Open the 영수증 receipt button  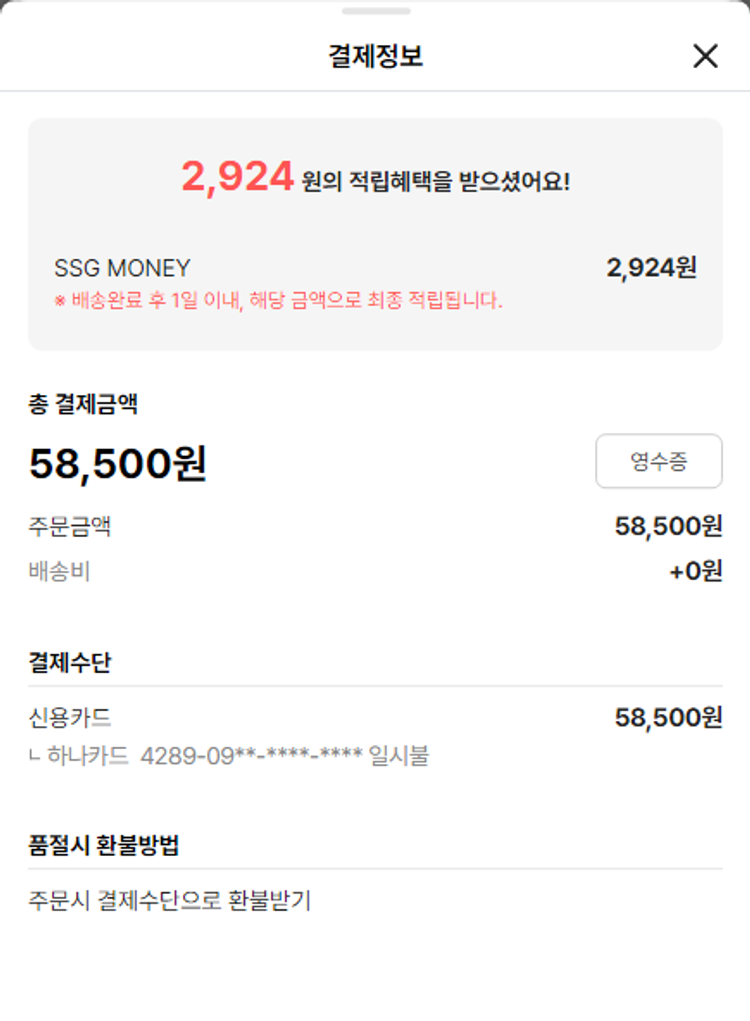[659, 461]
